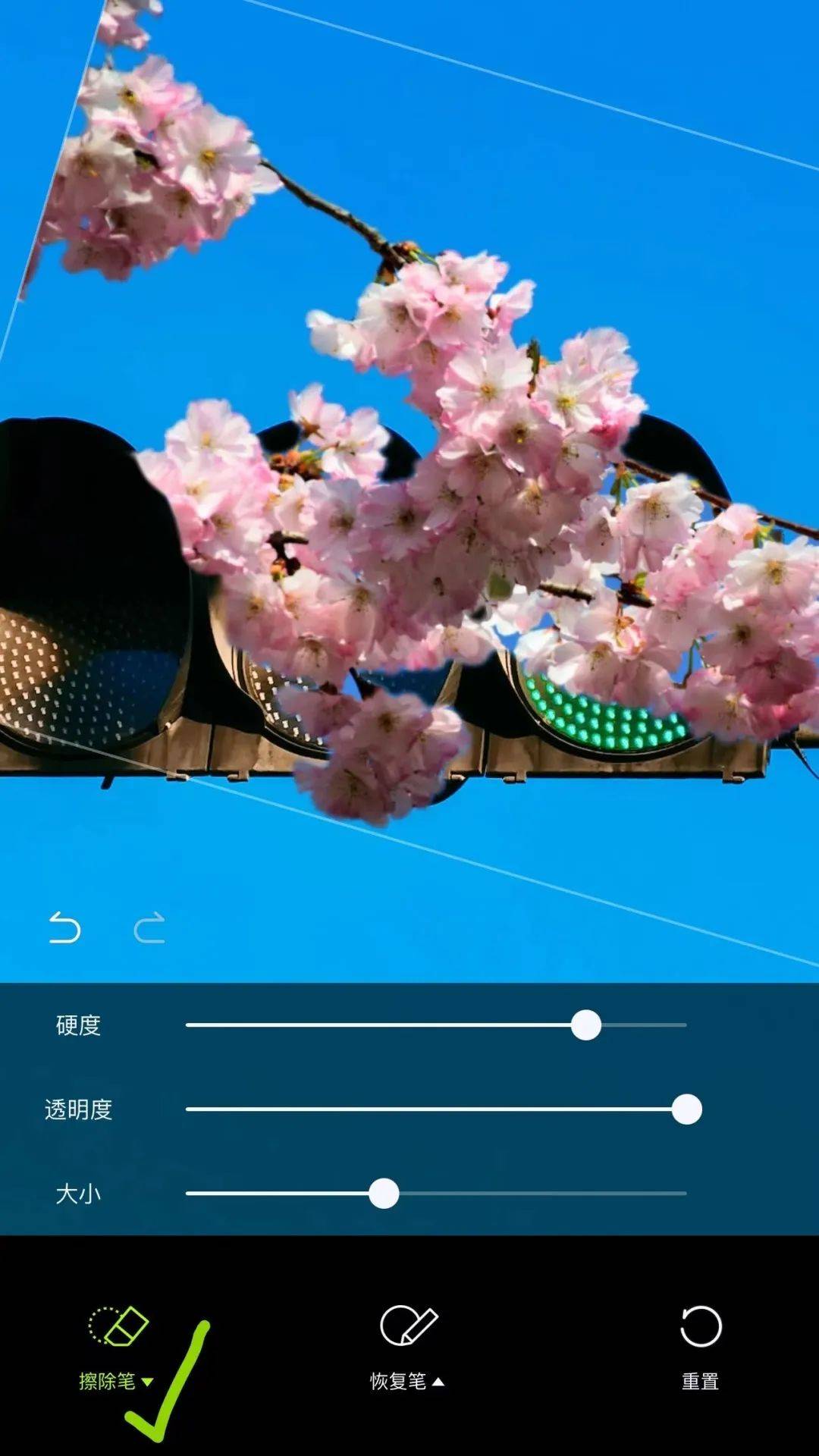Undo the last erase stroke
Screen dimensions: 819x1456
tap(65, 927)
